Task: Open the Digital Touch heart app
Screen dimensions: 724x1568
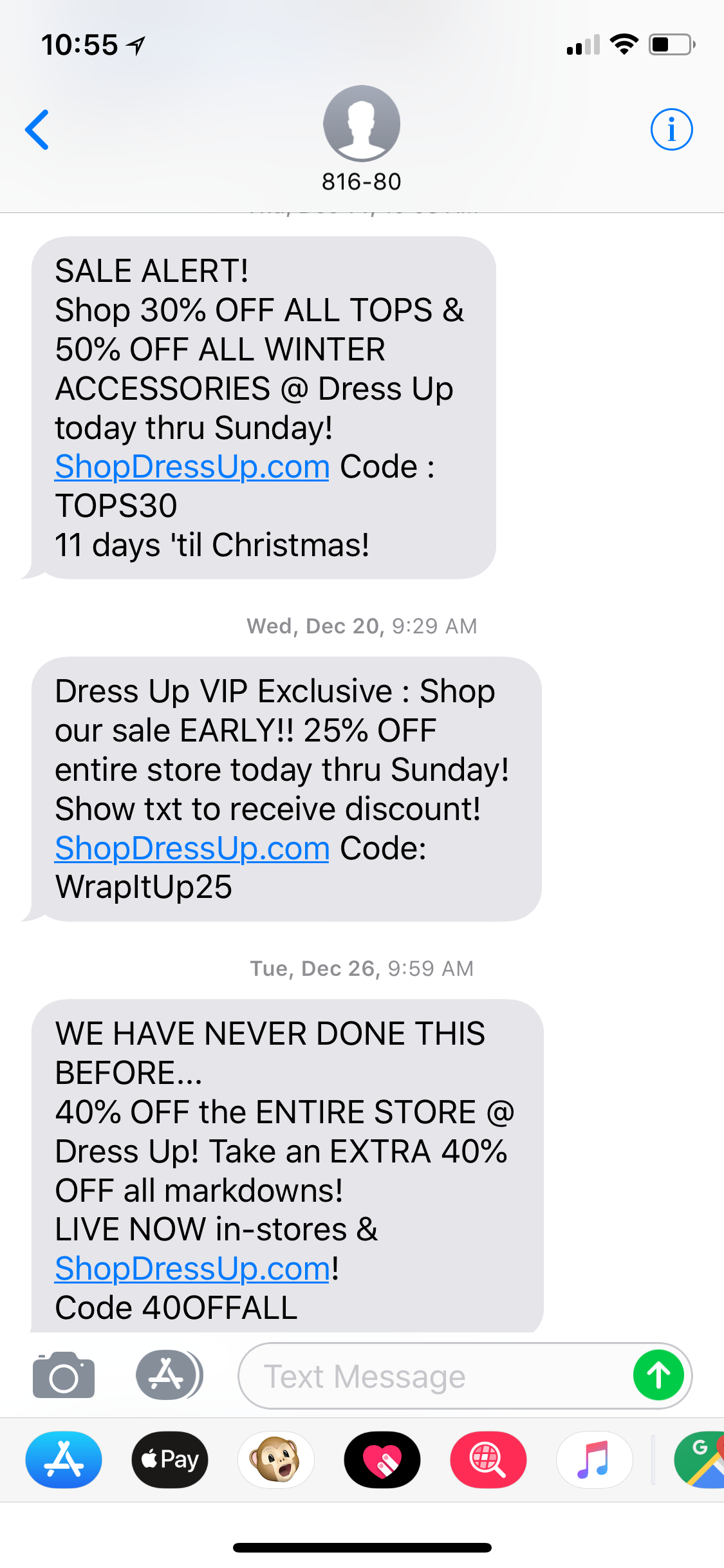Action: coord(382,1460)
